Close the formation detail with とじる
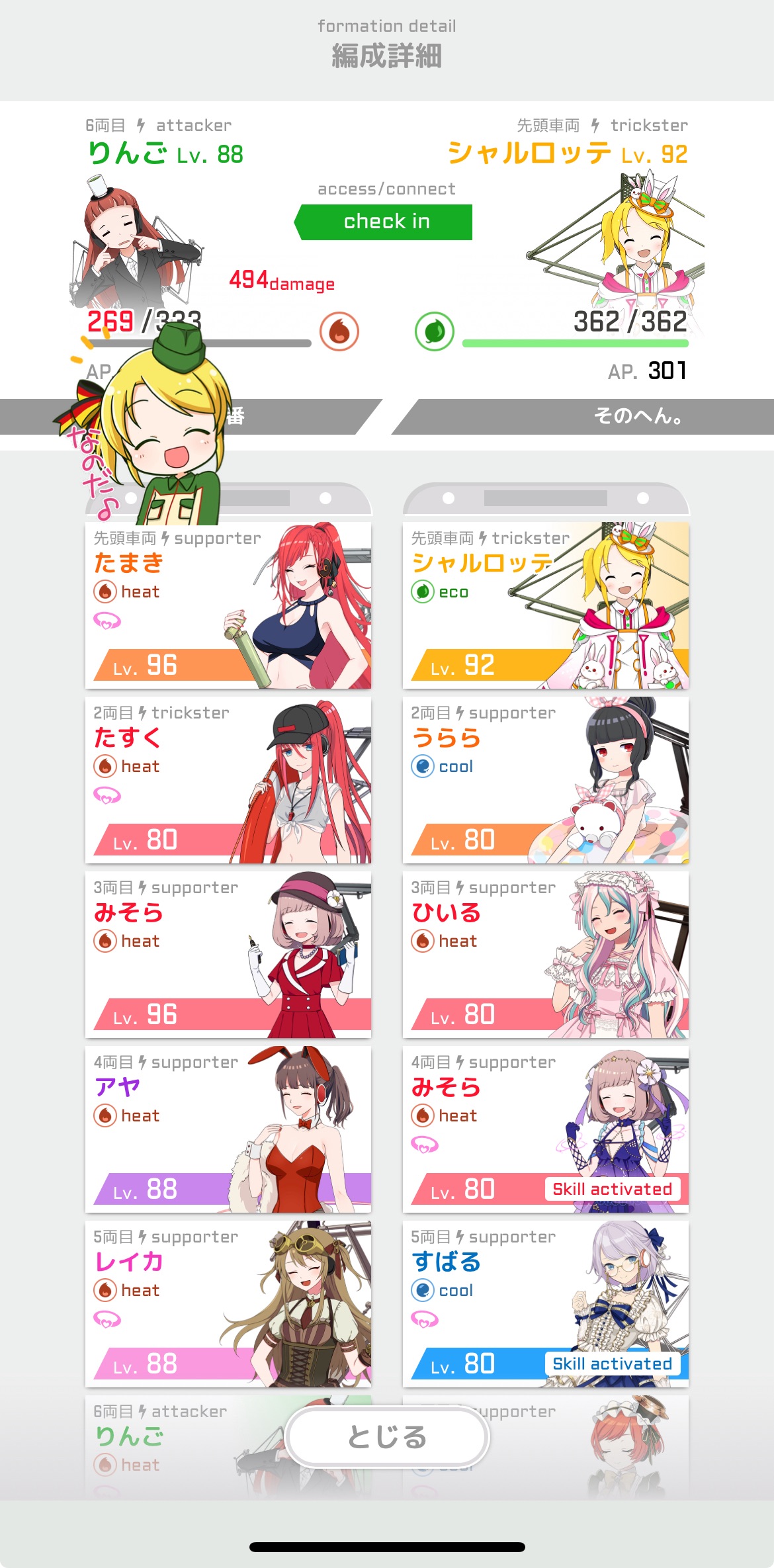The width and height of the screenshot is (774, 1568). coord(387,1437)
